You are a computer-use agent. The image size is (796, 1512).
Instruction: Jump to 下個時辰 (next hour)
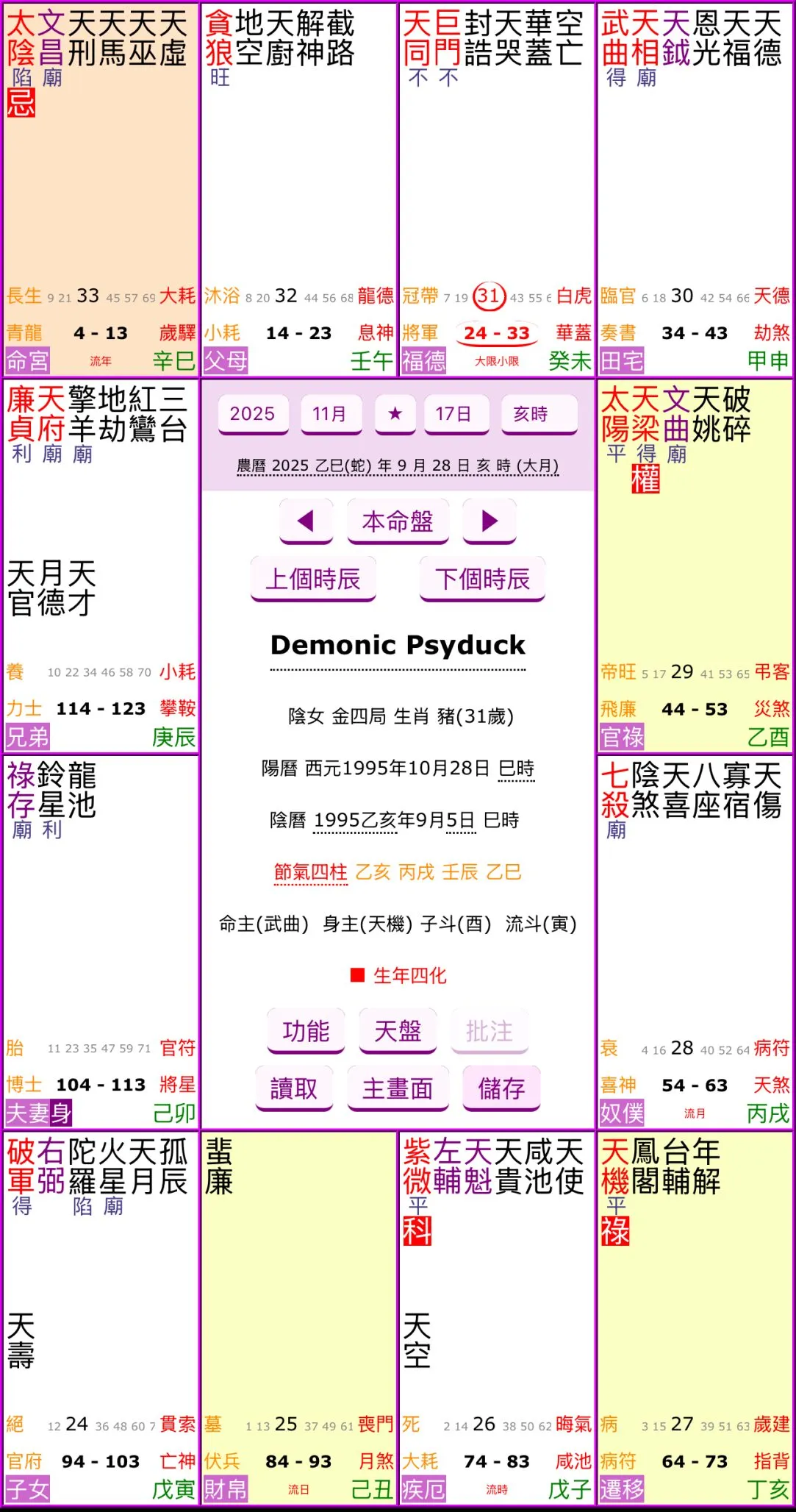pos(482,579)
